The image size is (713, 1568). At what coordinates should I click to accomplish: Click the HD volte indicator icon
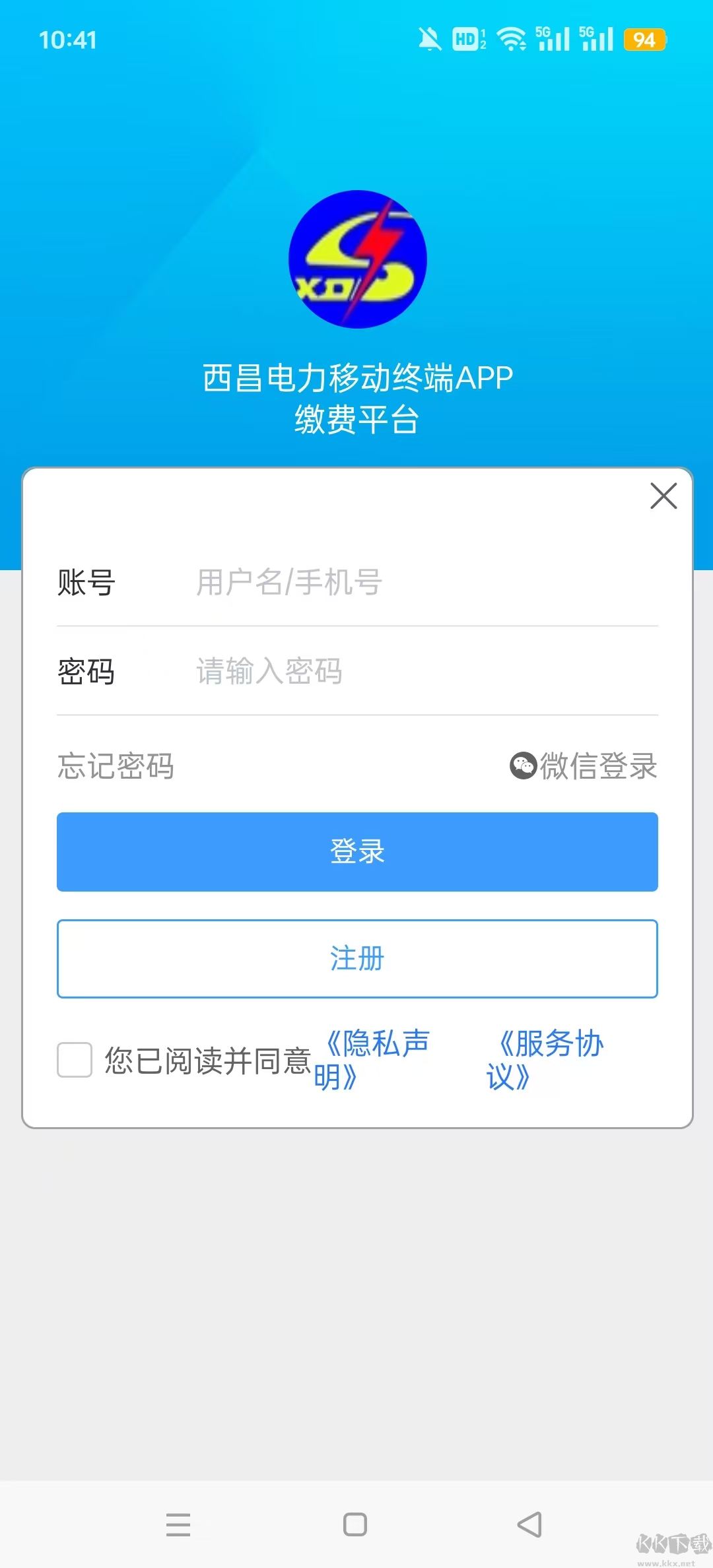click(466, 40)
